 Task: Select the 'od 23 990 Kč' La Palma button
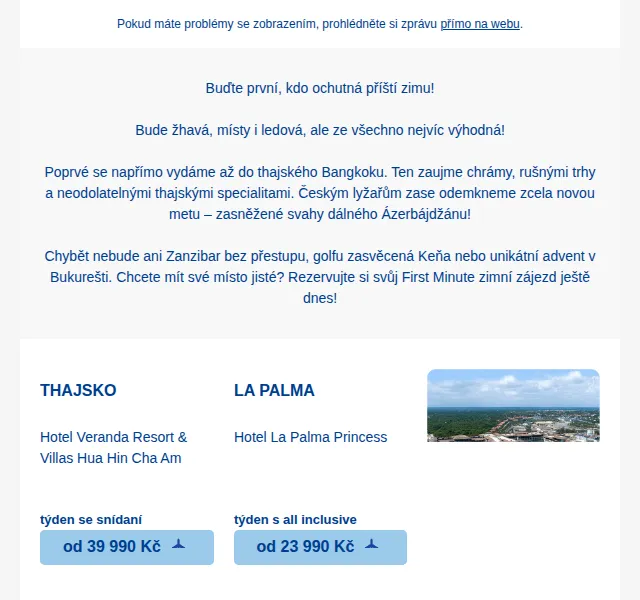pyautogui.click(x=320, y=547)
